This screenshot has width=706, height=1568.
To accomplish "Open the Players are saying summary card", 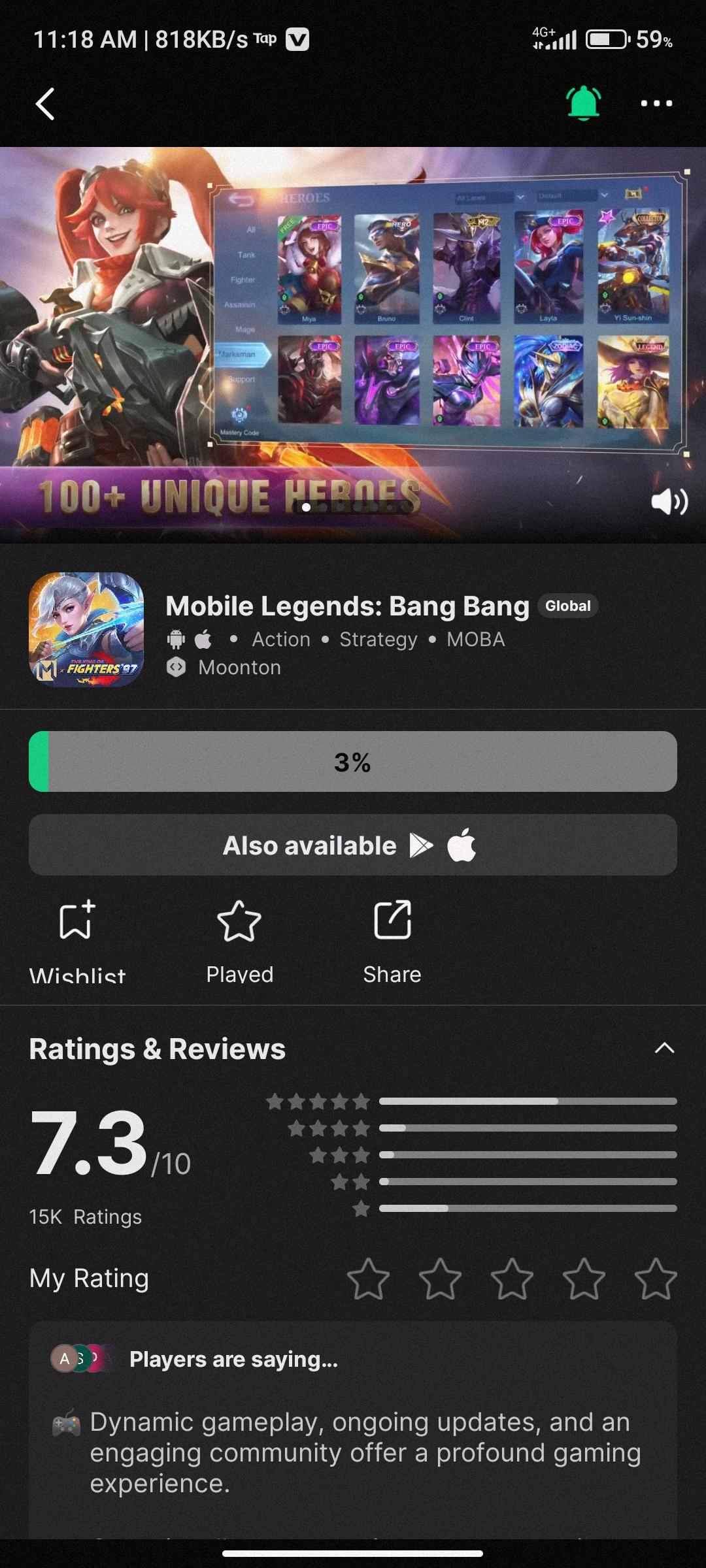I will tap(353, 1424).
